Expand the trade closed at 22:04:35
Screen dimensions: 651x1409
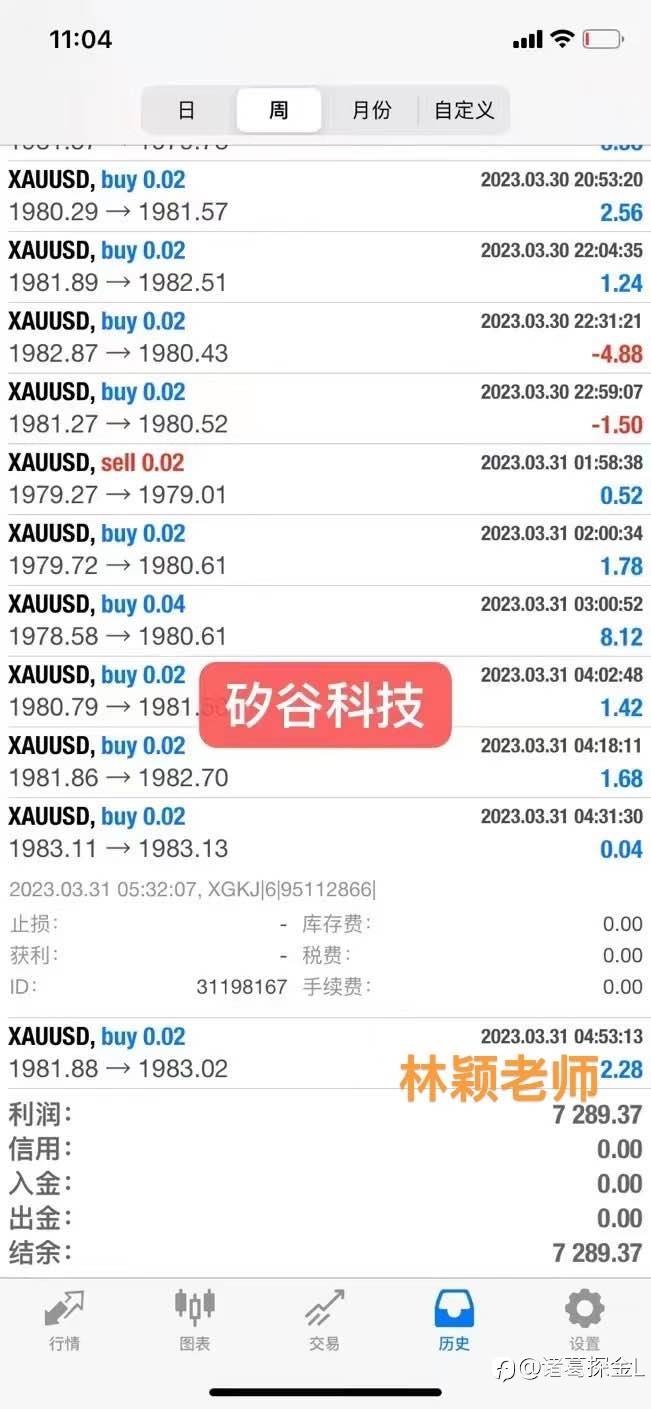pyautogui.click(x=325, y=267)
